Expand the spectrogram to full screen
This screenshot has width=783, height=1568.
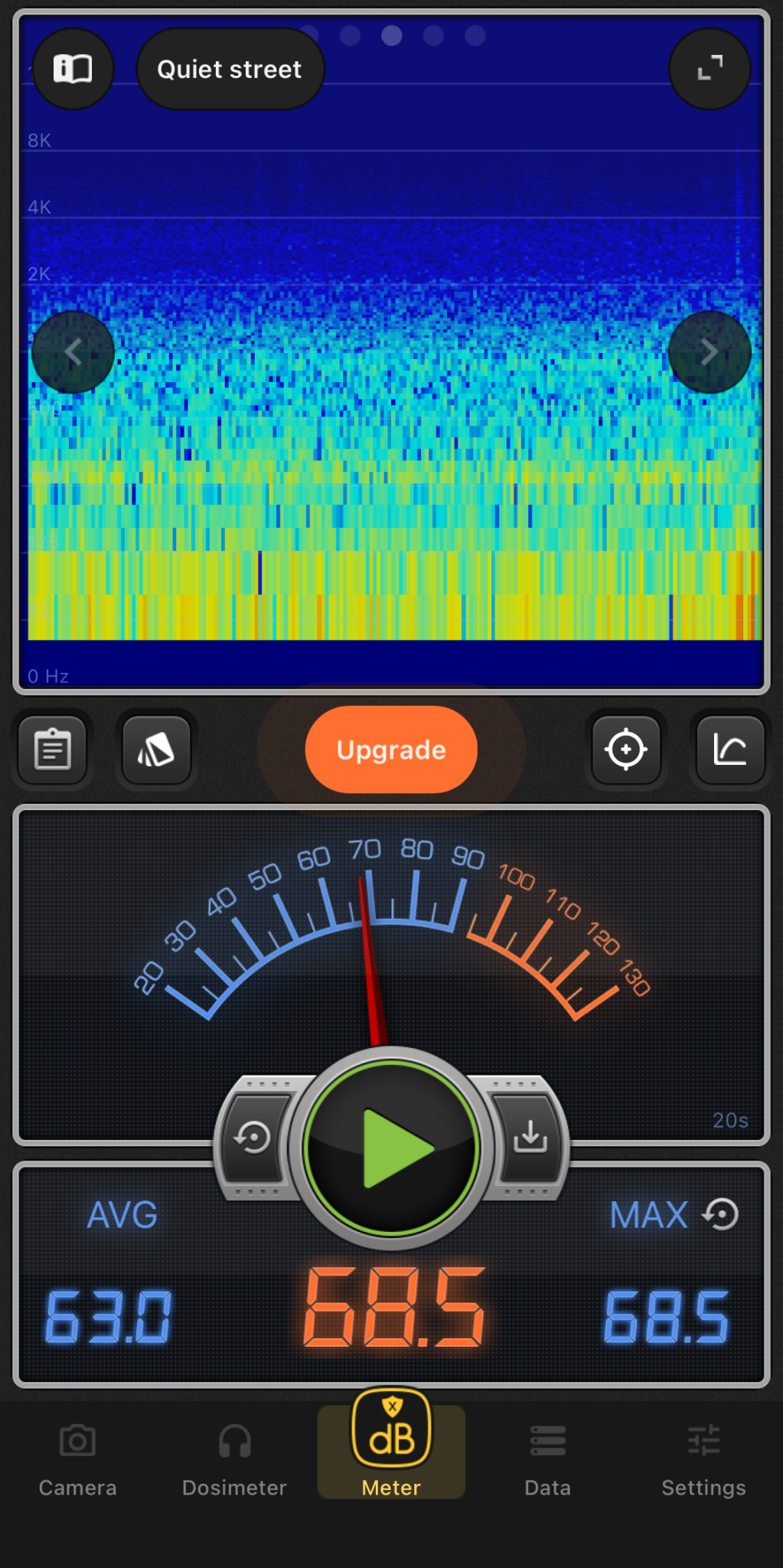pyautogui.click(x=710, y=69)
